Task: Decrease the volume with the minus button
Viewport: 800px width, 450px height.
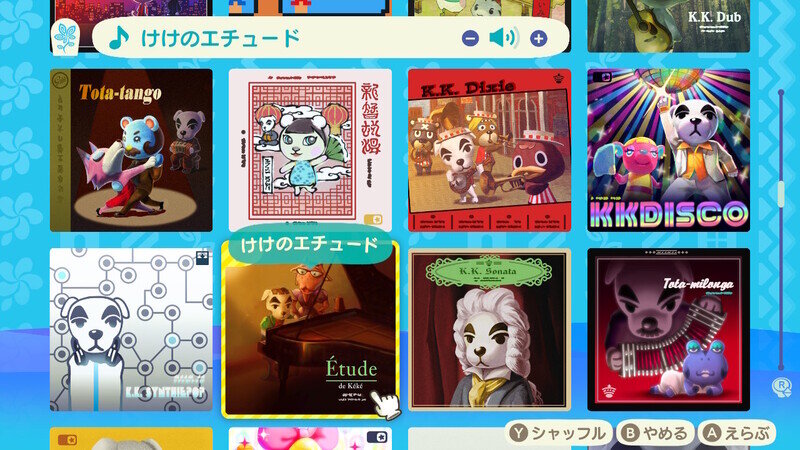Action: [471, 39]
